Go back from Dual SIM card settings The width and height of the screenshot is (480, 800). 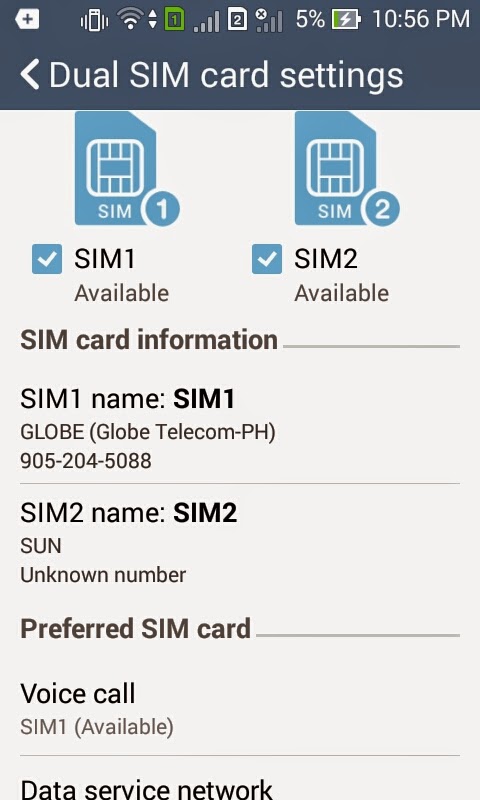[30, 75]
